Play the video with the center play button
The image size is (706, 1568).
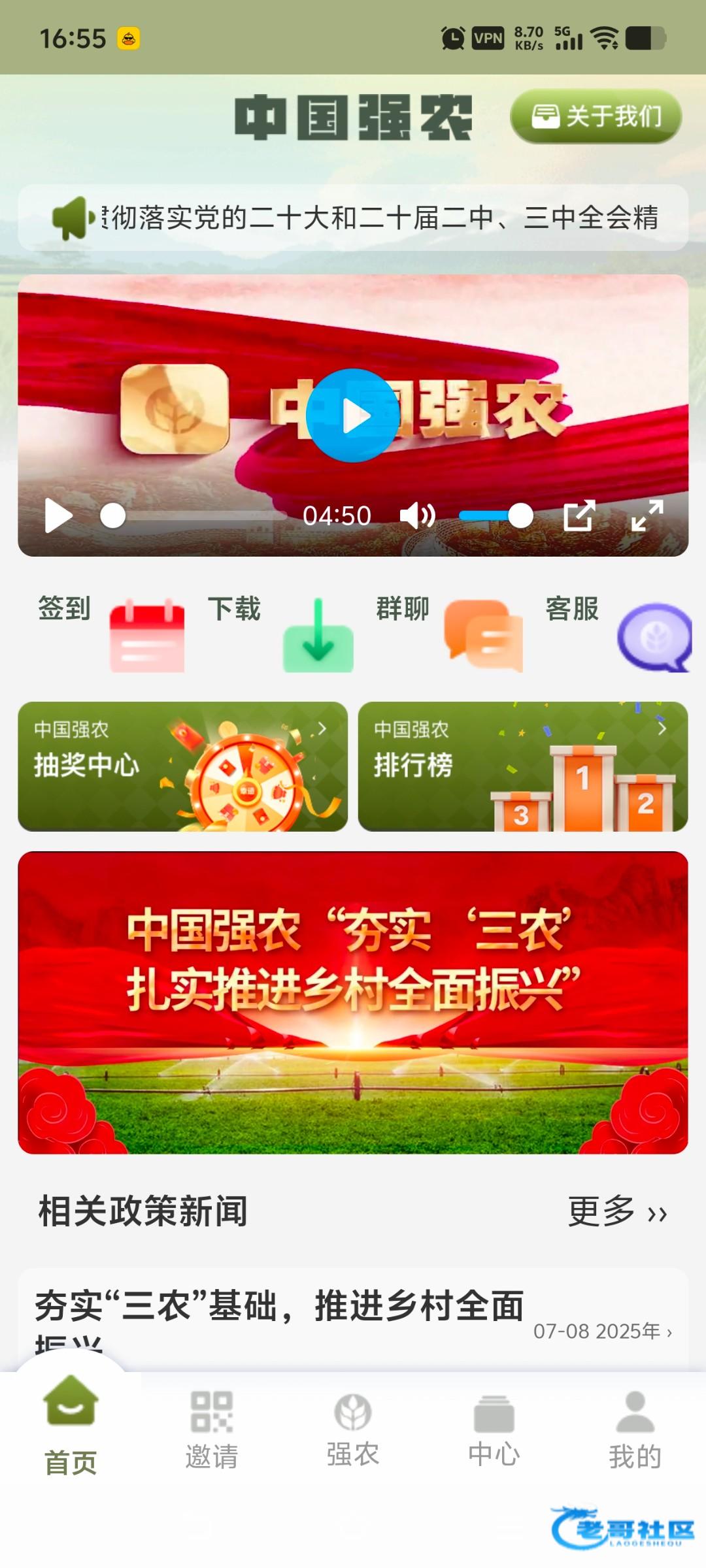coord(353,416)
